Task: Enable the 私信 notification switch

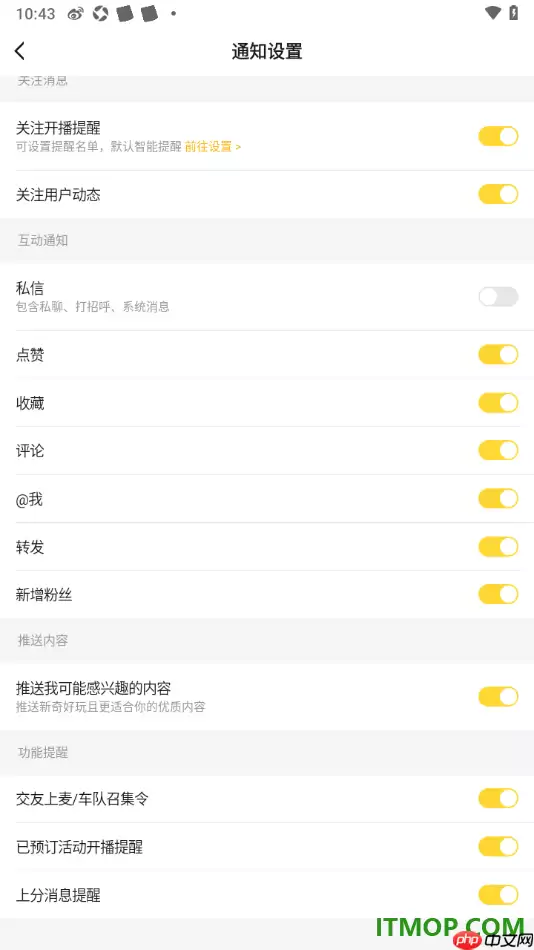Action: point(498,297)
